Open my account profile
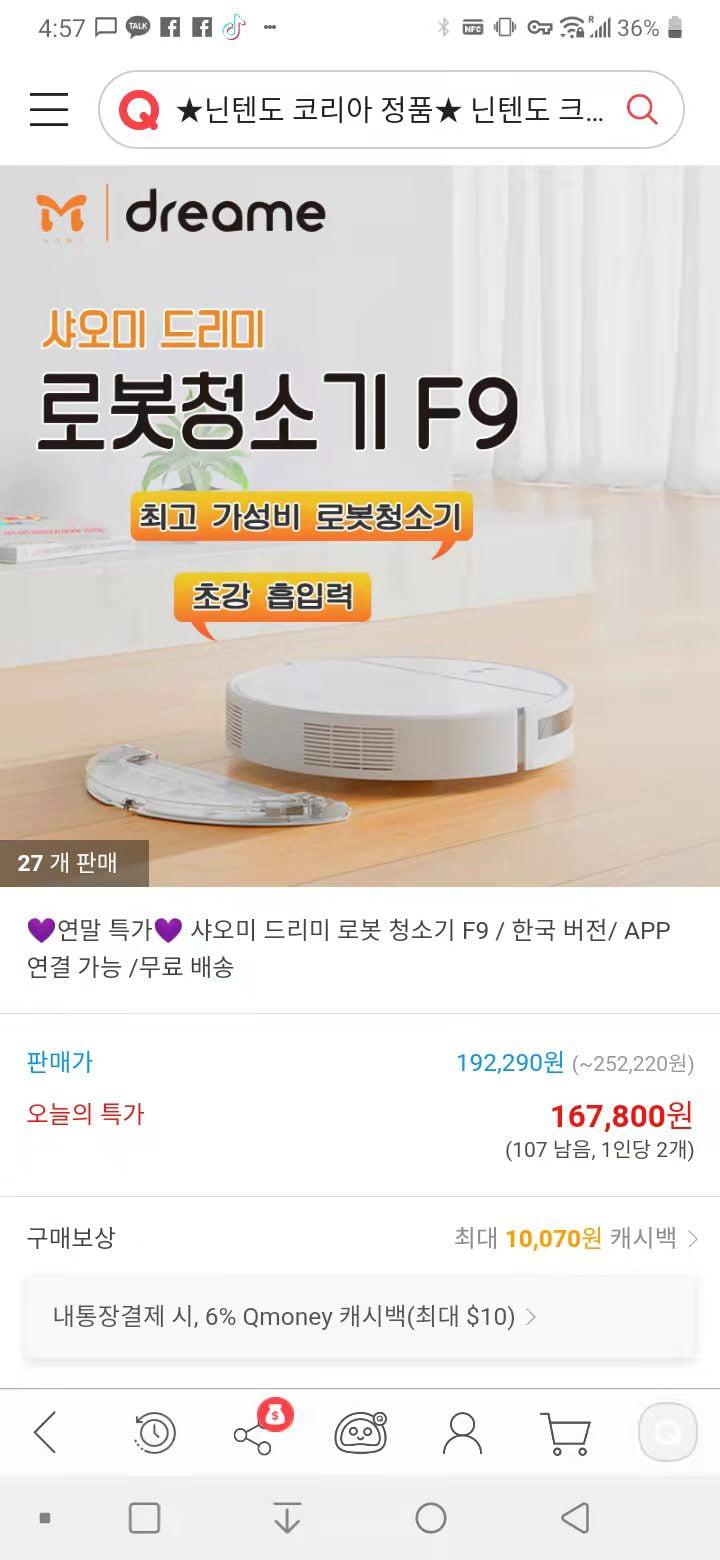Image resolution: width=720 pixels, height=1560 pixels. click(x=462, y=1433)
